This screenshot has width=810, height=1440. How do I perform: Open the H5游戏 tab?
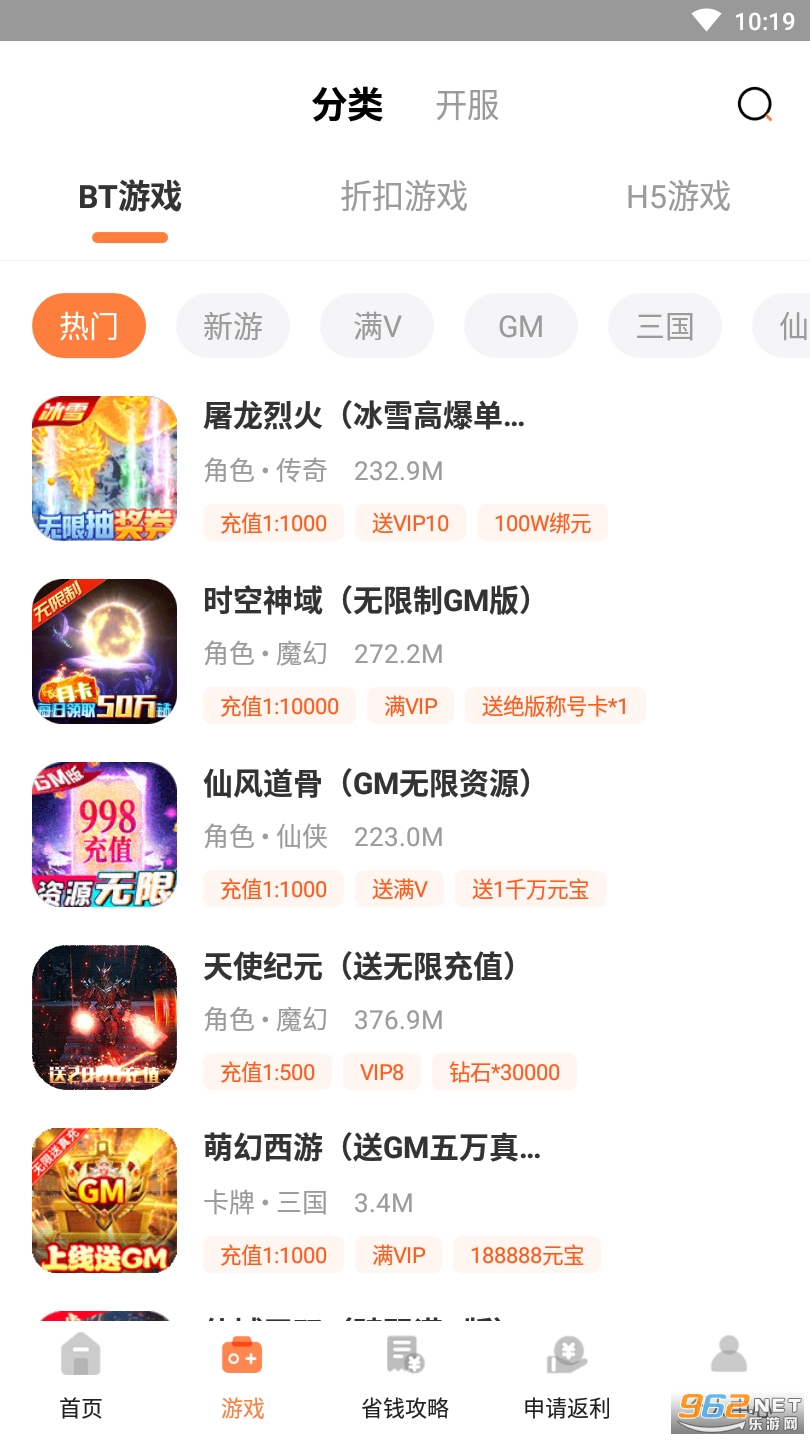(x=678, y=197)
